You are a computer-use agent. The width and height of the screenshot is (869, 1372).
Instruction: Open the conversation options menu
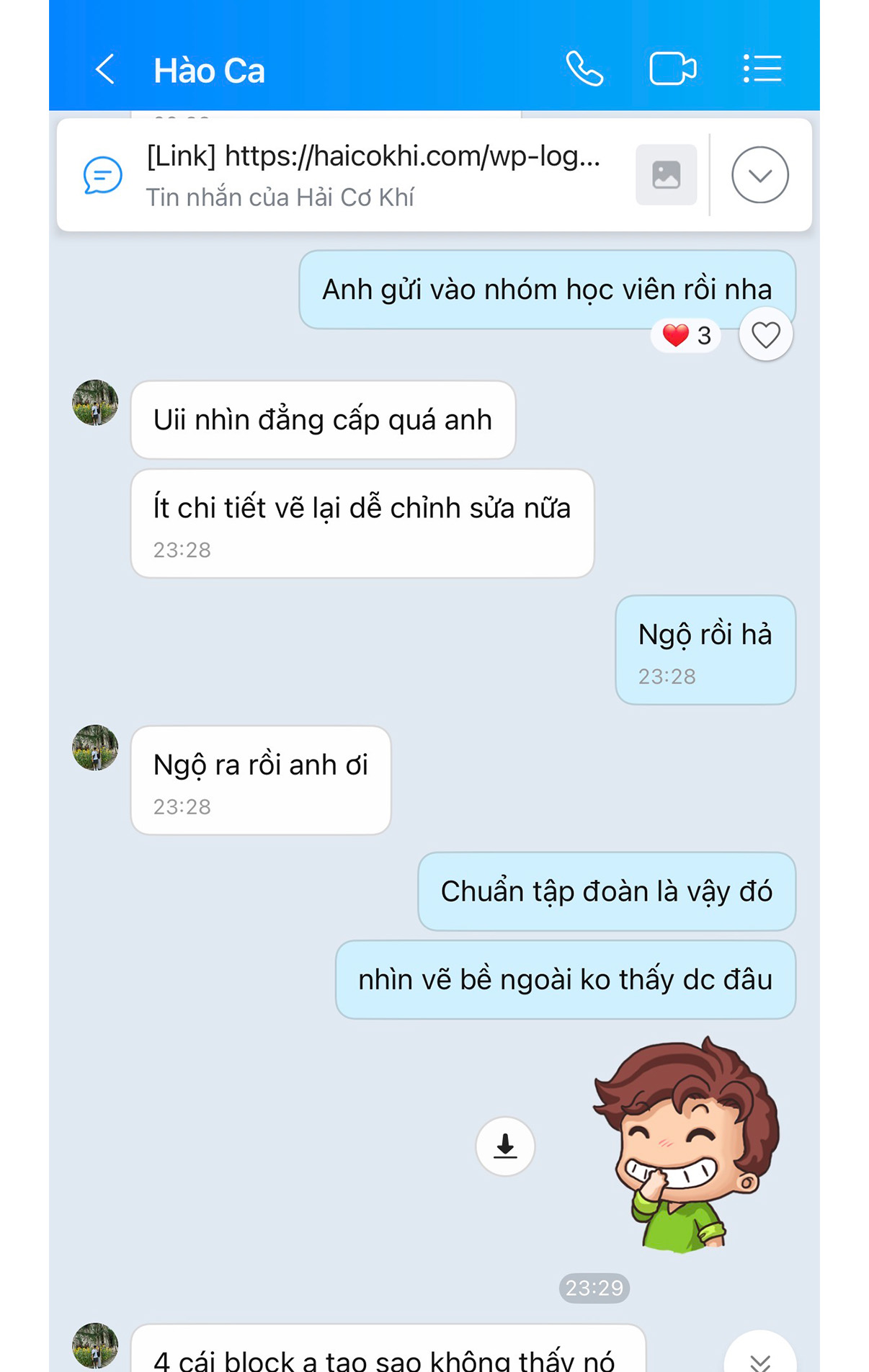[x=762, y=68]
